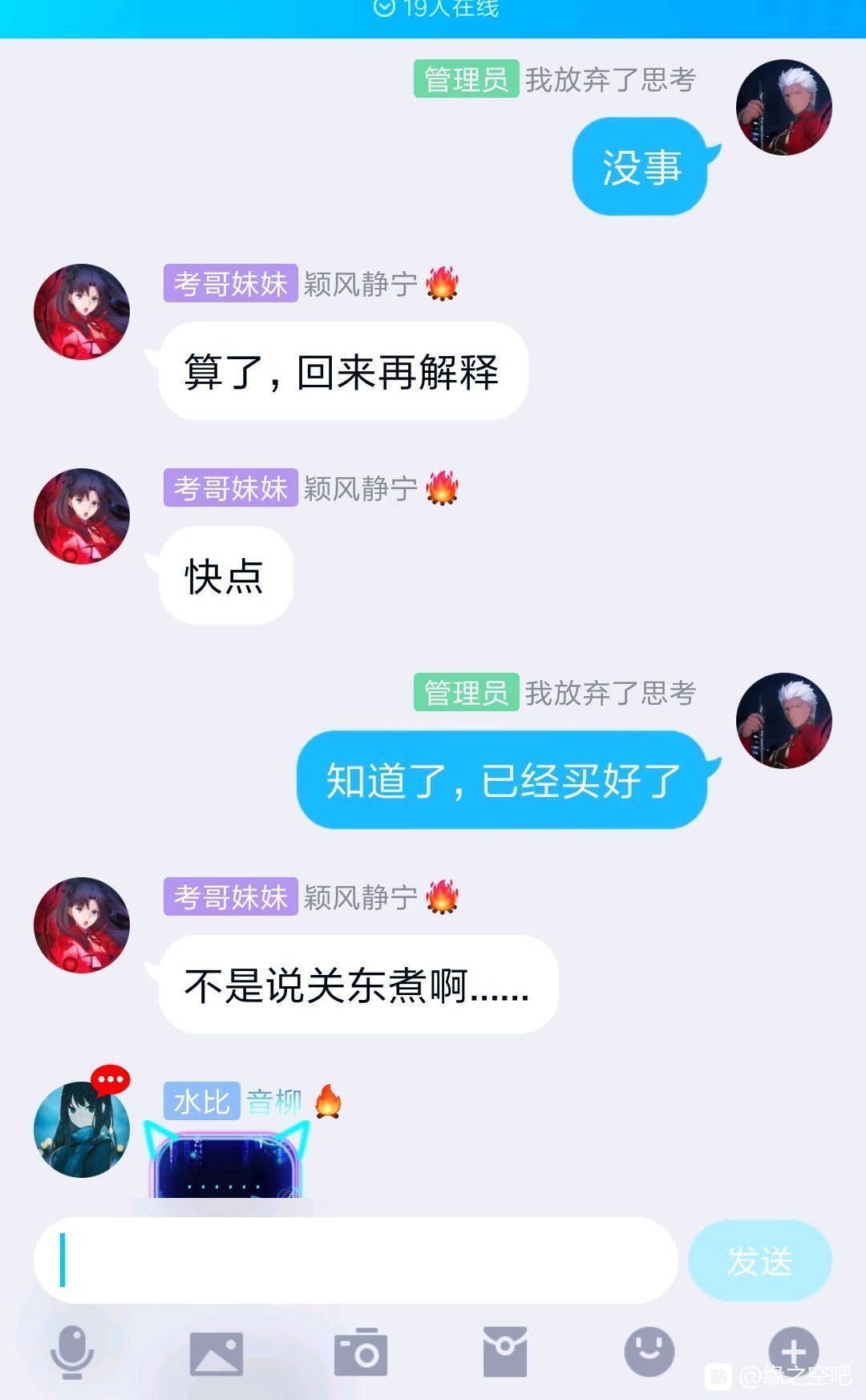Open 颖风静宁's avatar next to 快点

[x=82, y=516]
